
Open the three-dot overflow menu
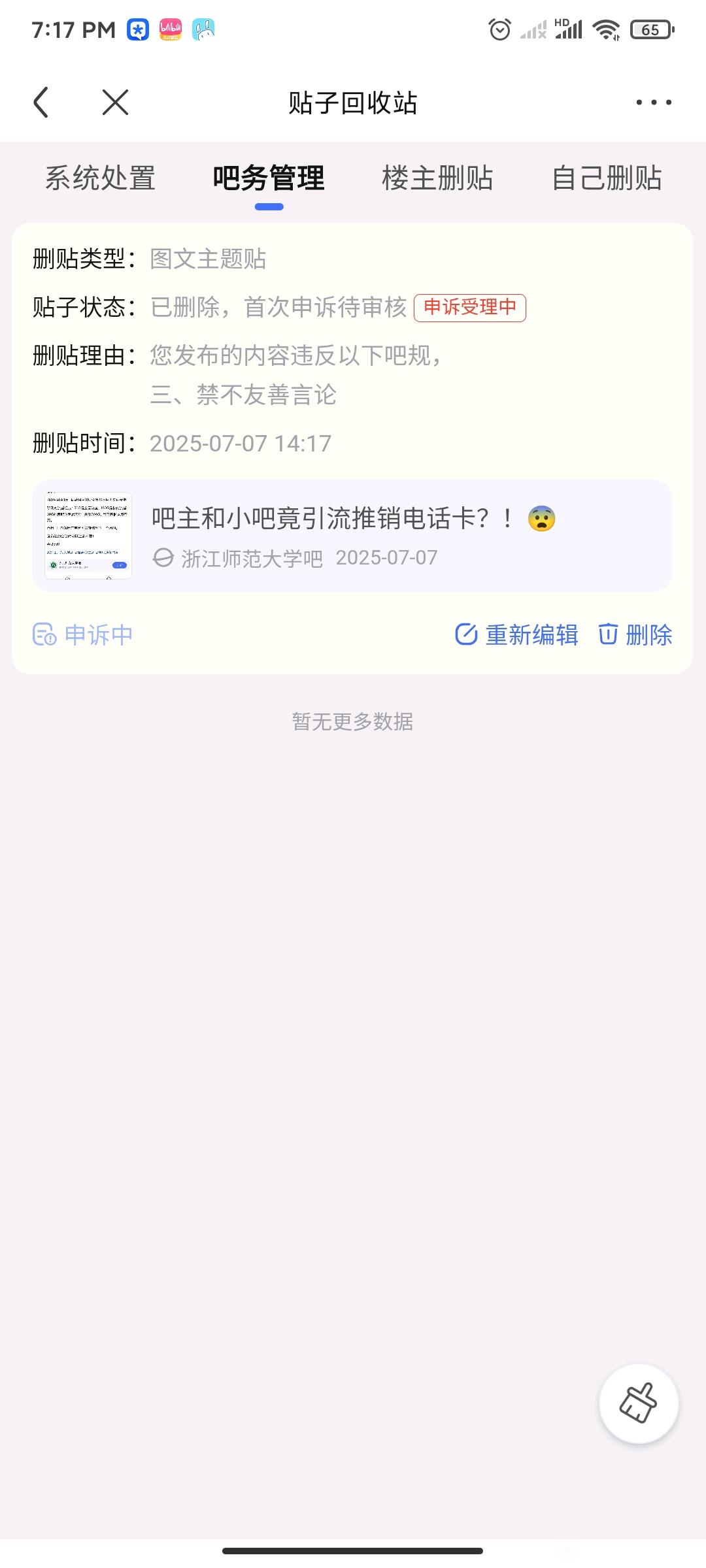654,103
